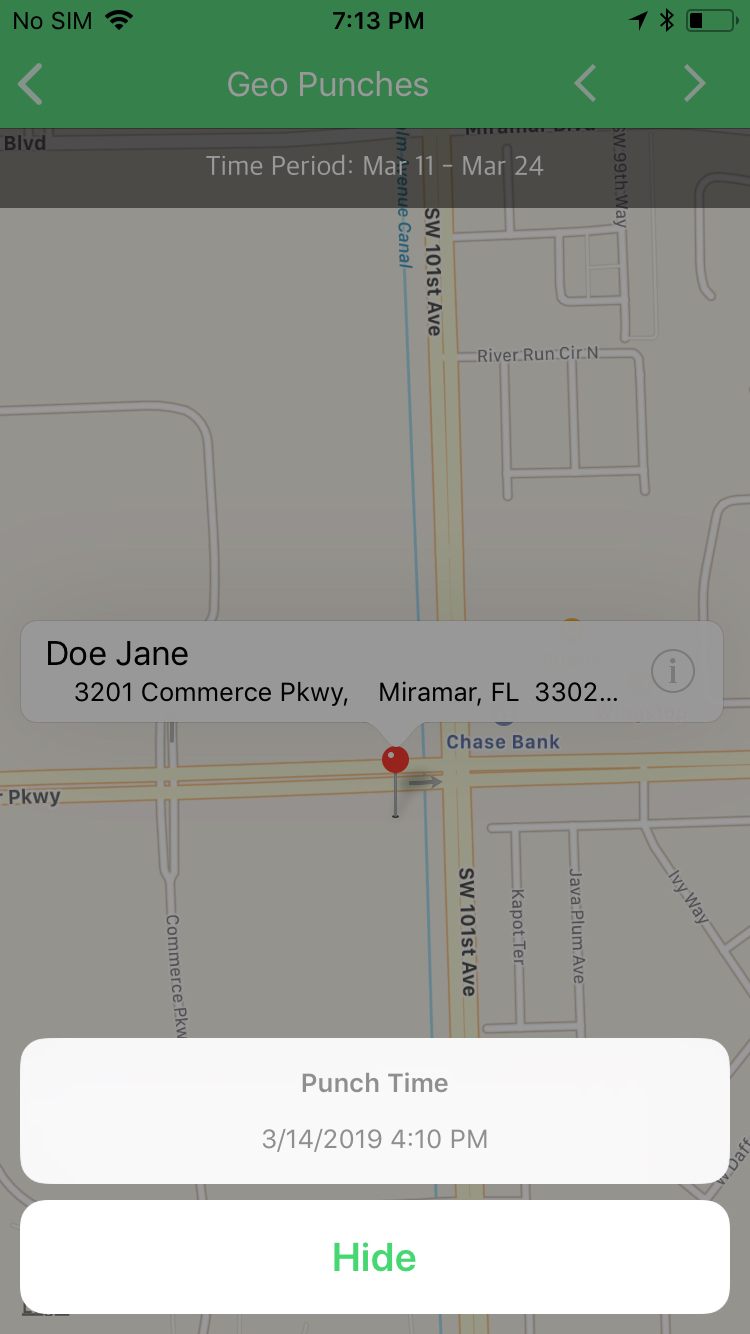Viewport: 750px width, 1334px height.
Task: Hide the Punch Time panel
Action: (374, 1257)
